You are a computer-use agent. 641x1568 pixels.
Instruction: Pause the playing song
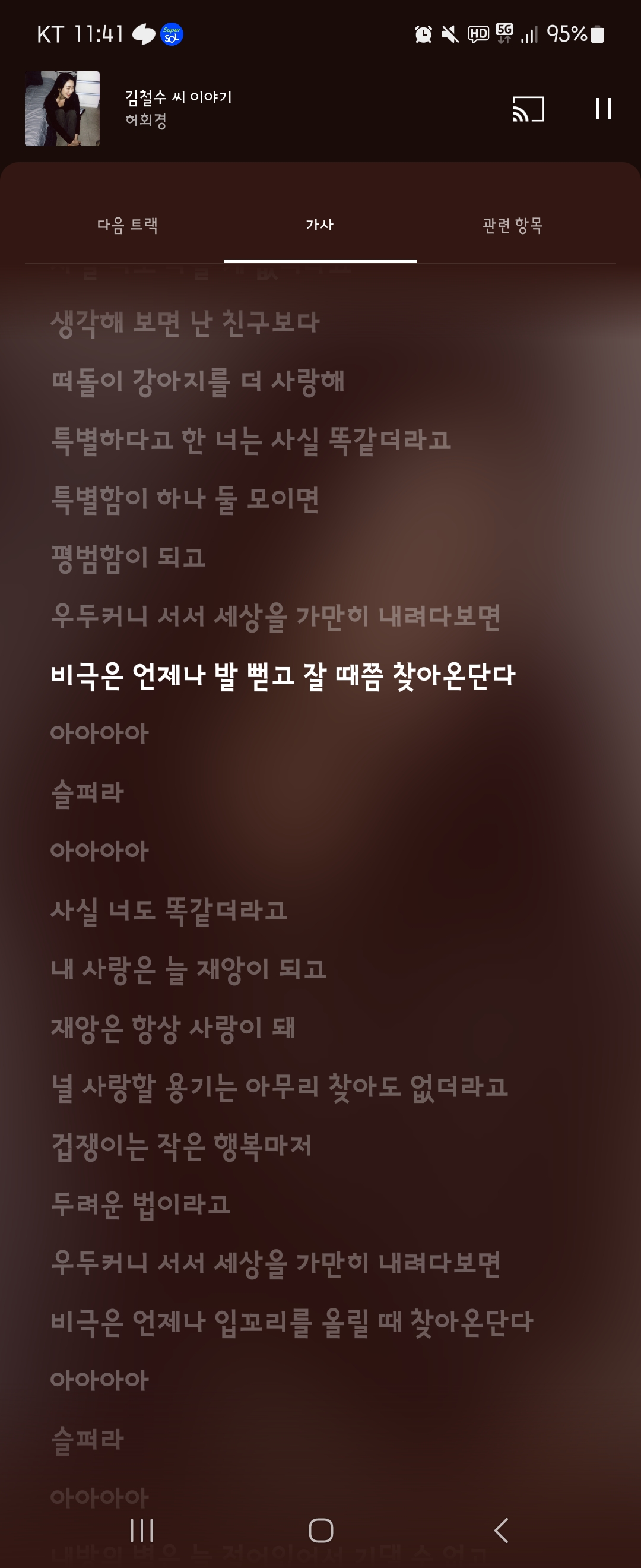coord(602,109)
